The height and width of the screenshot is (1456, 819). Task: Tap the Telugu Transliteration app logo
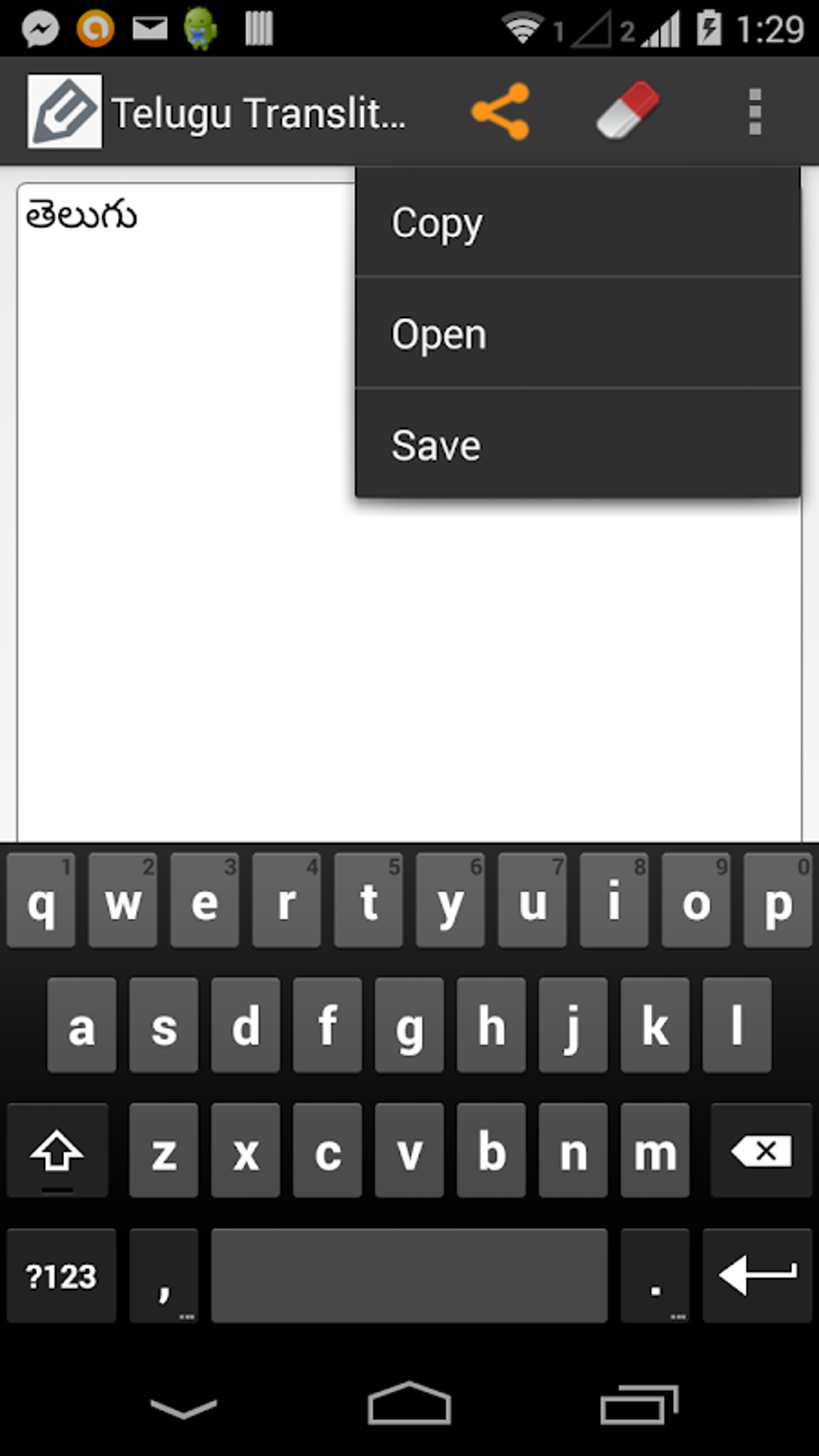(63, 111)
